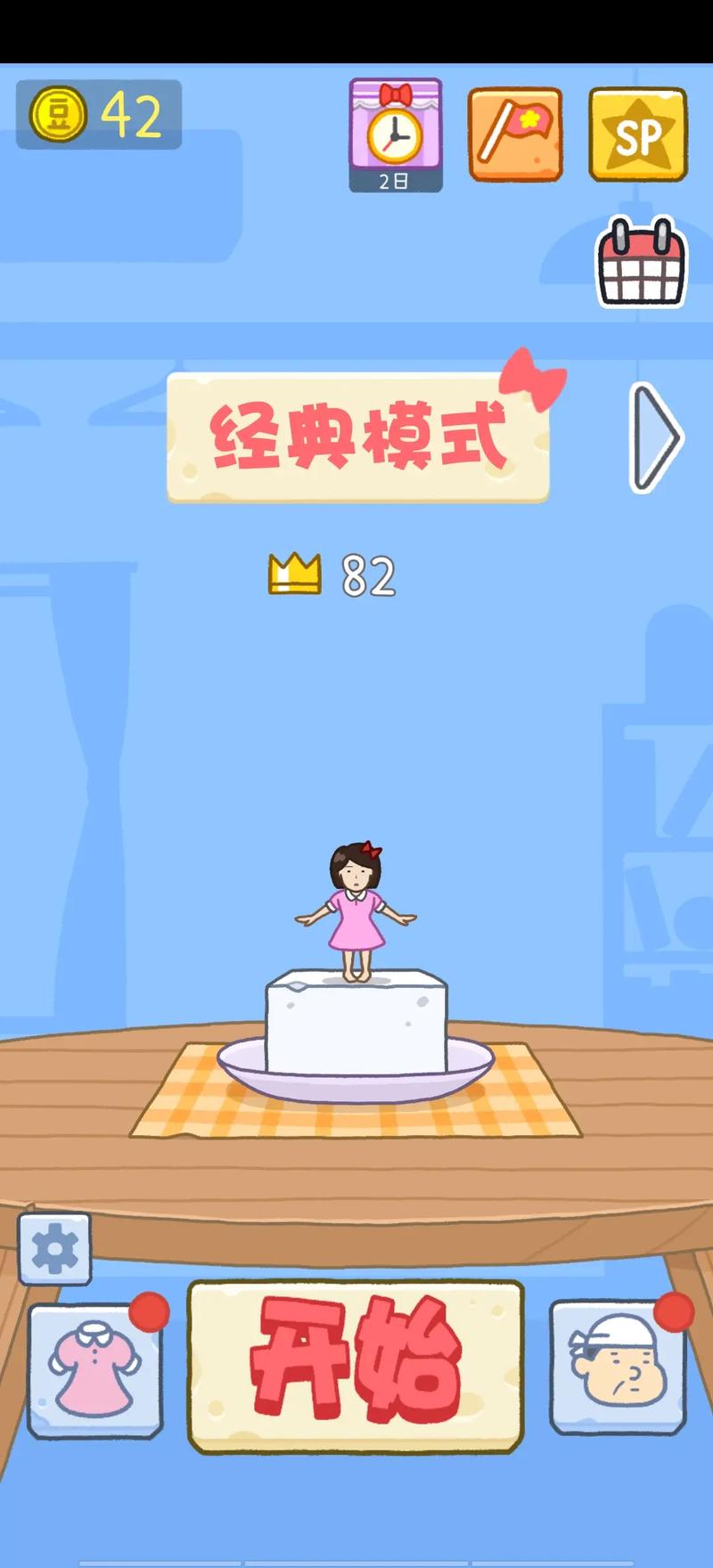Screen dimensions: 713x1568
Task: Open the 2日 limited-time event
Action: coord(395,134)
